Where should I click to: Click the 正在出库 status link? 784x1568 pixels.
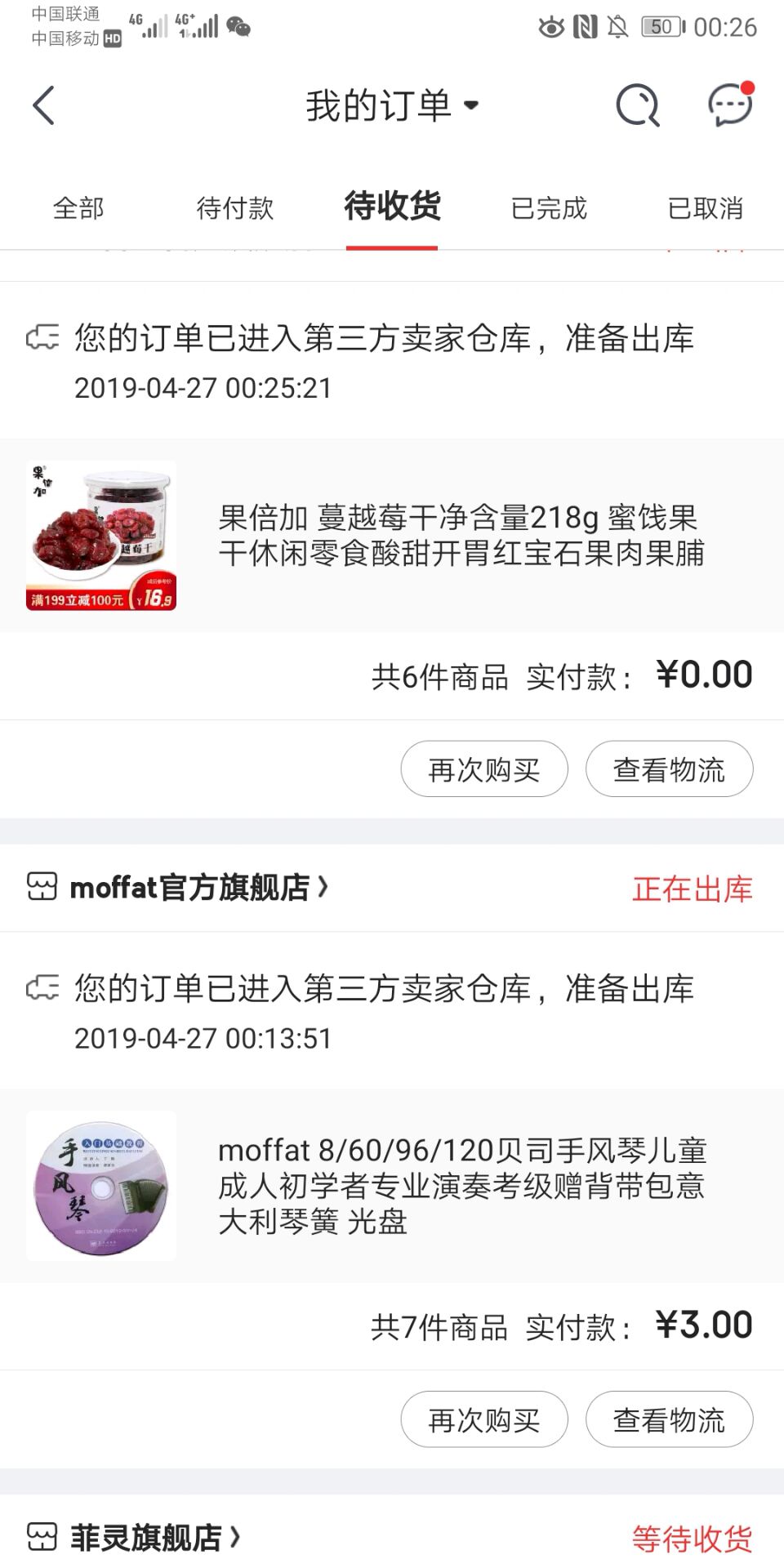(693, 890)
